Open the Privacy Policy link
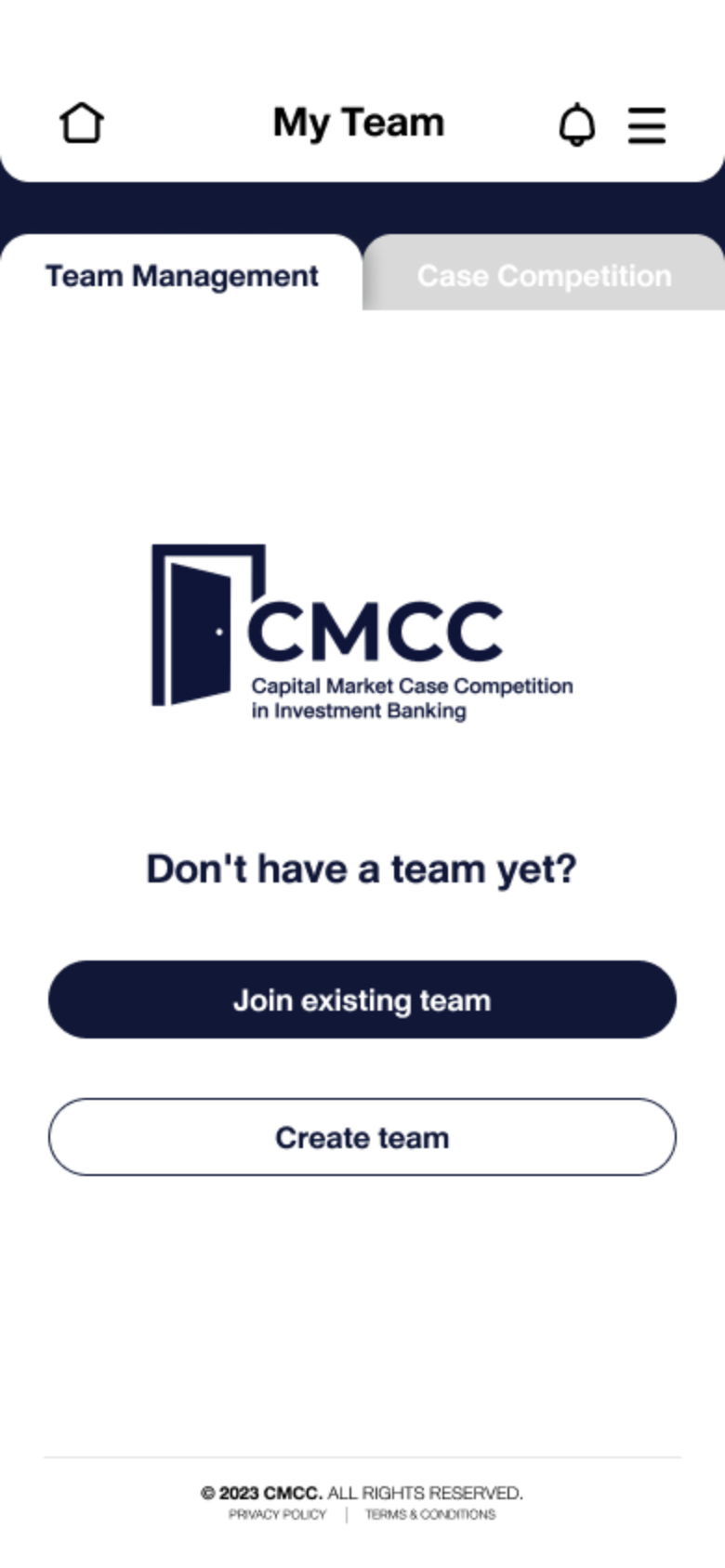 278,1514
